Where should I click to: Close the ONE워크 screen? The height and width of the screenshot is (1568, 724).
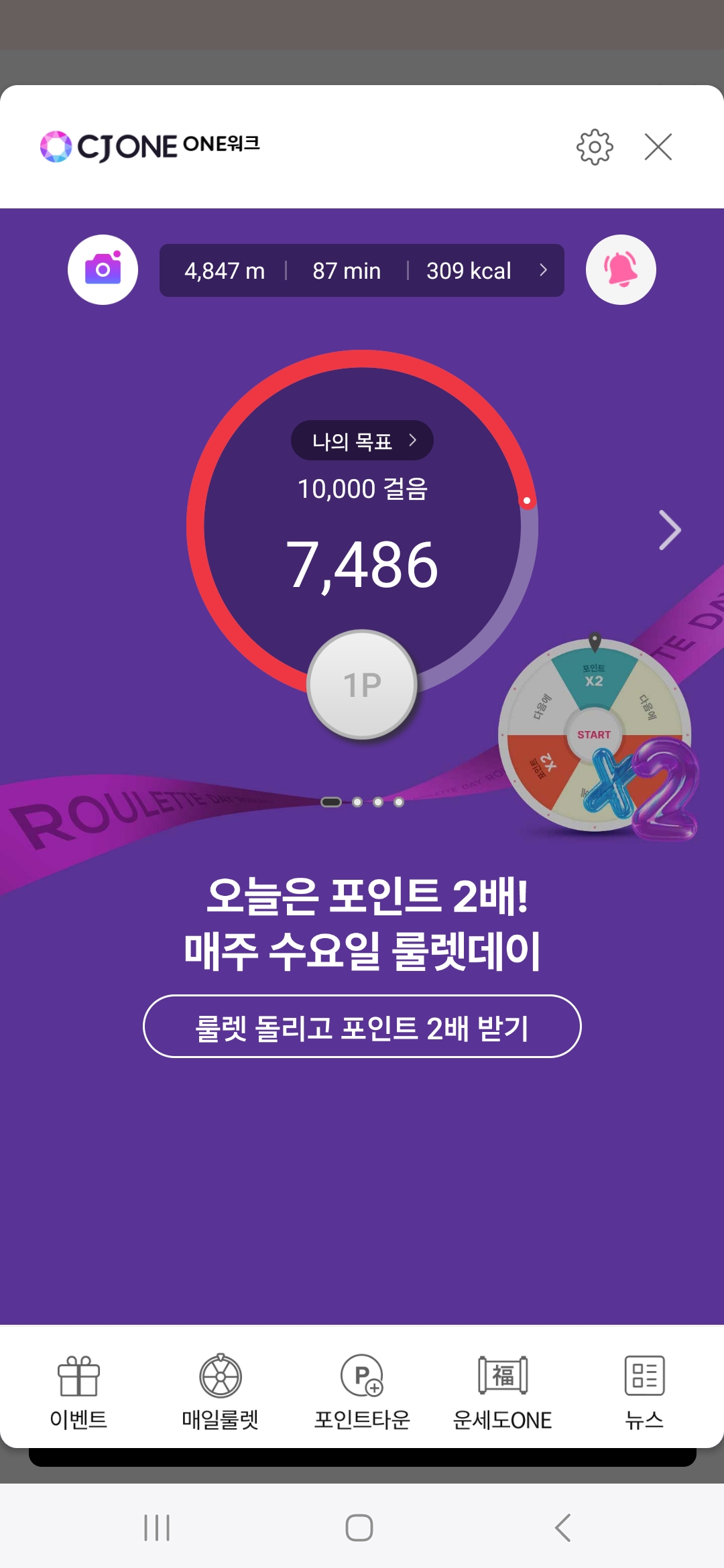pos(658,147)
